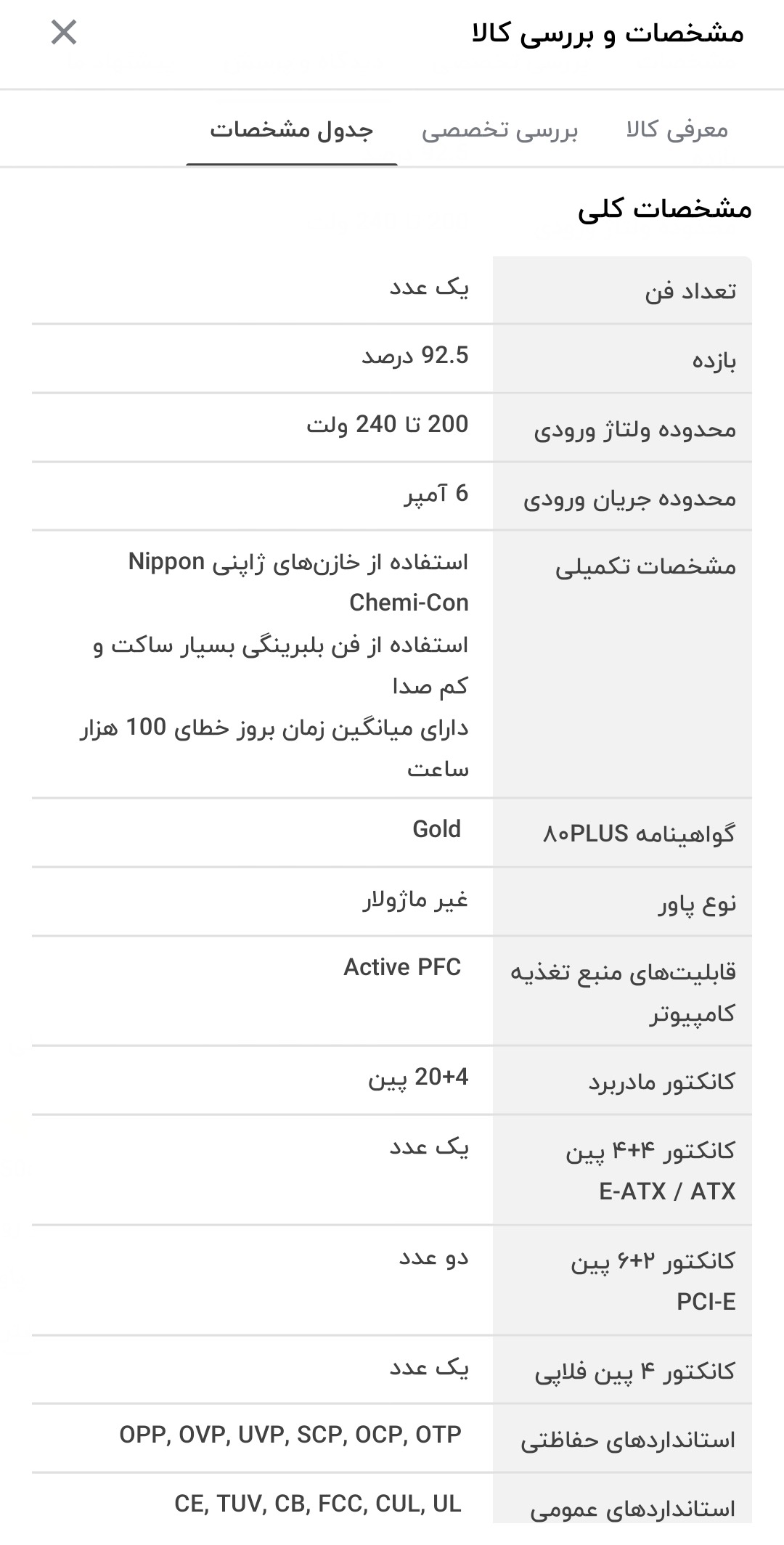Close the product specifications page
Screen dimensions: 784x1545
pos(64,33)
